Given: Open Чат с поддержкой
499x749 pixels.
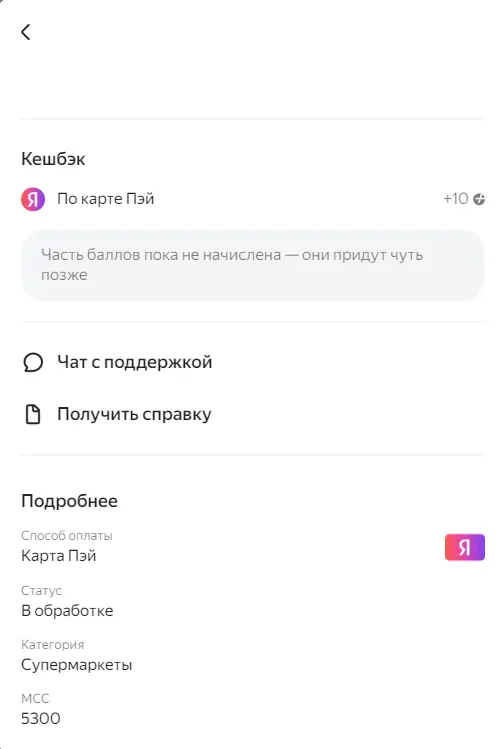Looking at the screenshot, I should (x=117, y=362).
